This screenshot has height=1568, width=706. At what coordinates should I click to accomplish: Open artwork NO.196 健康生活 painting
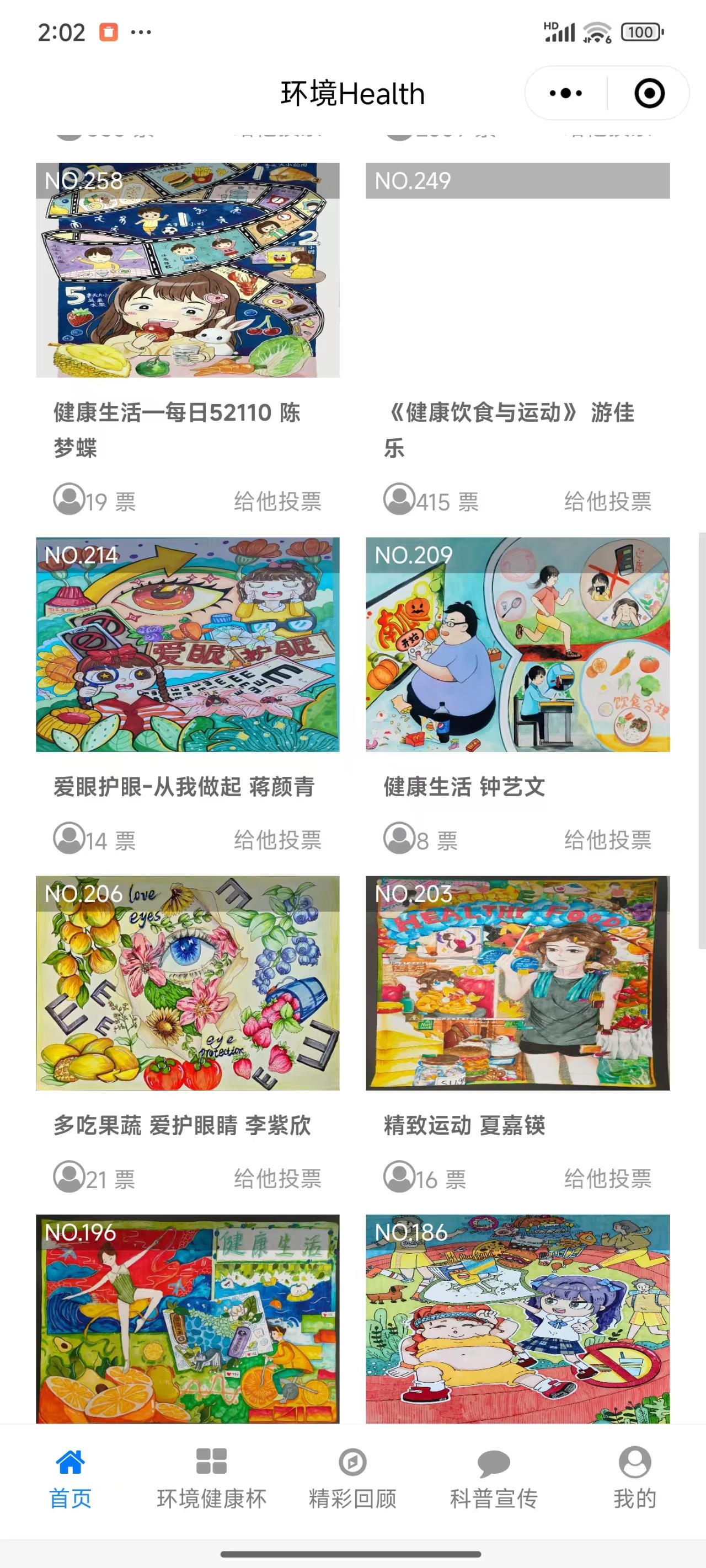(188, 1318)
